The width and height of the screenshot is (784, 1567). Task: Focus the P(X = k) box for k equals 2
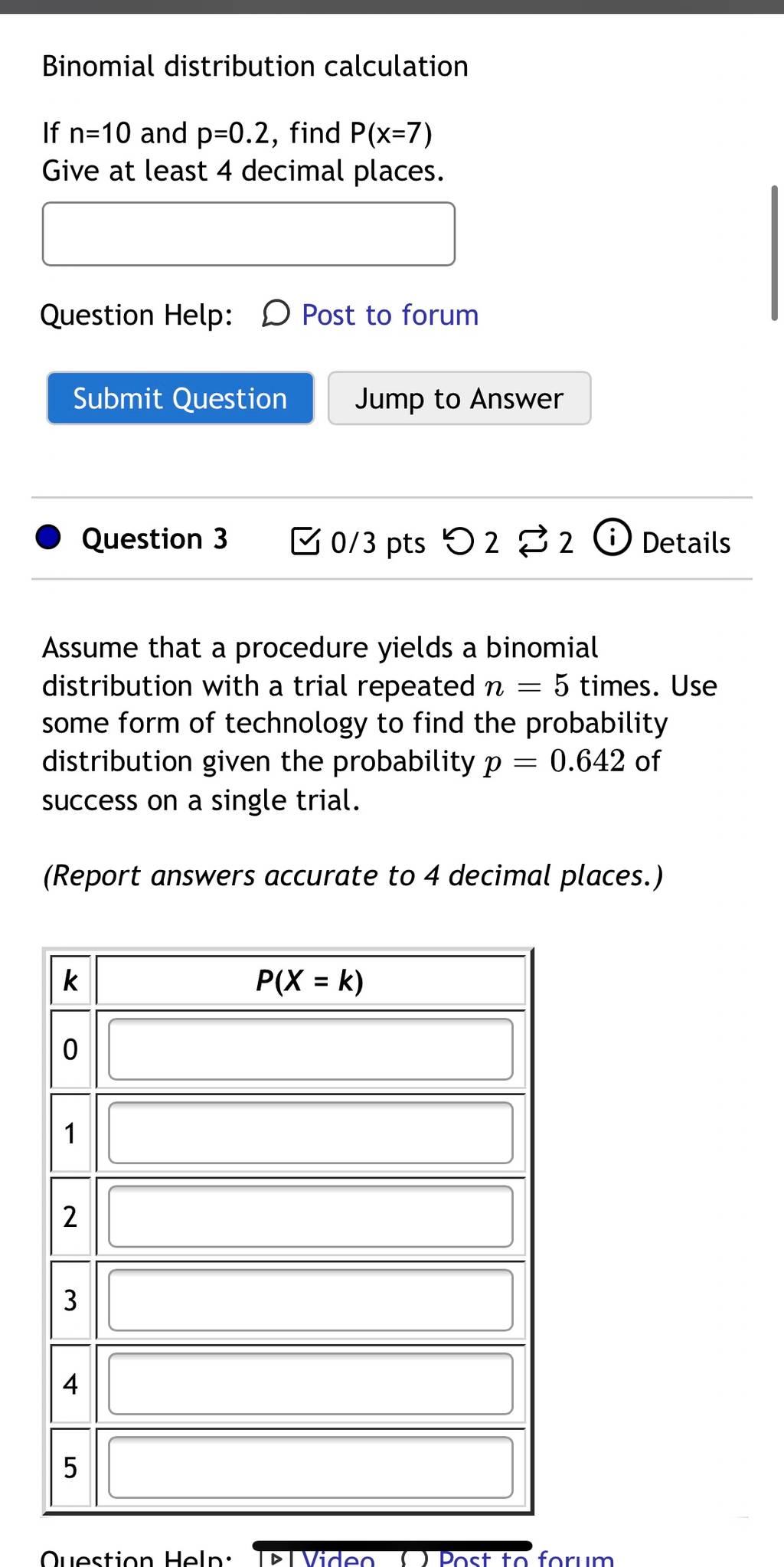311,1216
